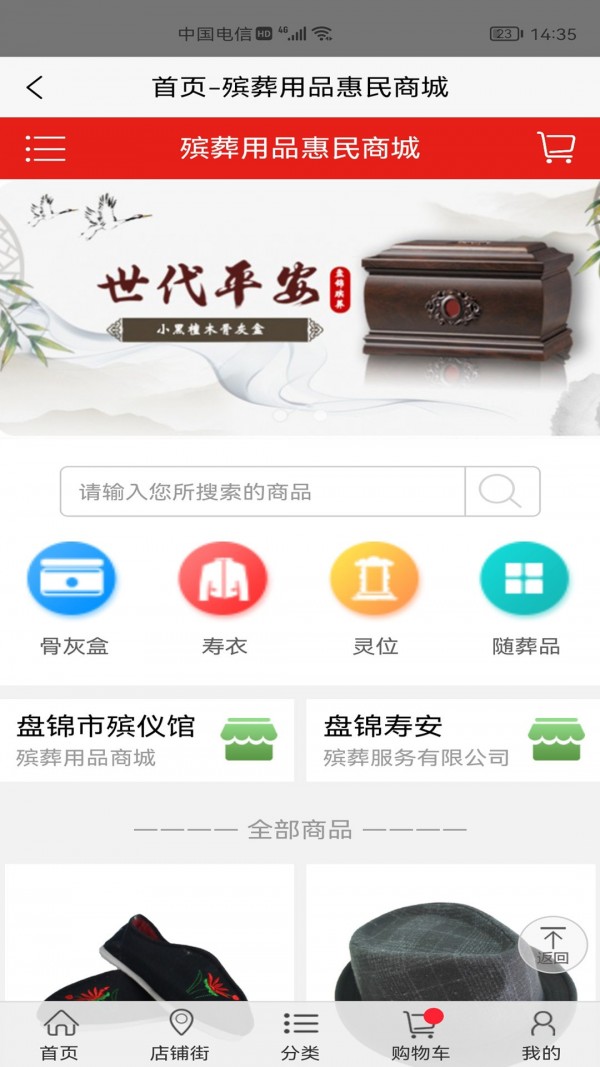
Task: Switch to the 店铺街 tab
Action: (x=180, y=1036)
